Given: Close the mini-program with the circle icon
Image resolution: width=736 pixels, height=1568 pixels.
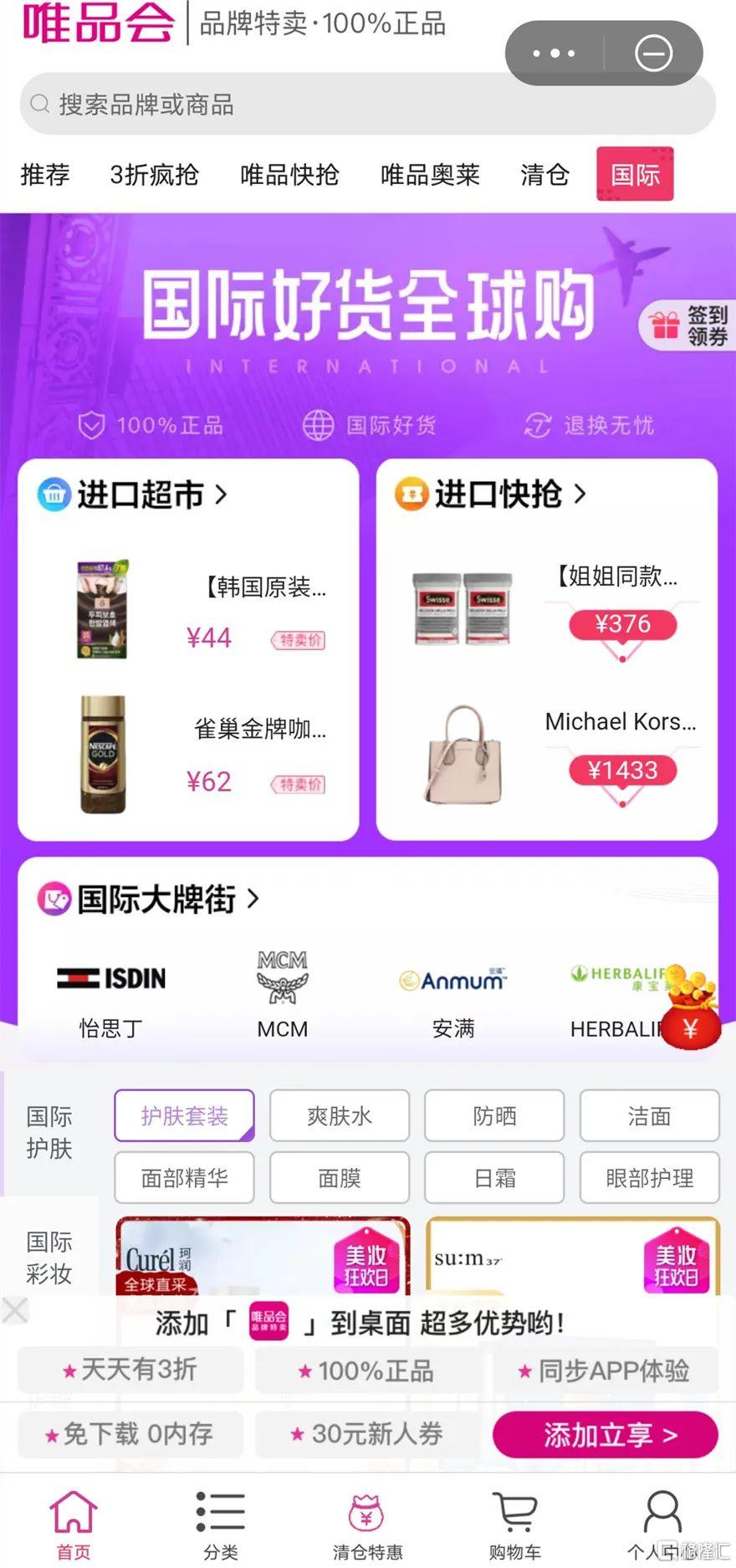Looking at the screenshot, I should pyautogui.click(x=653, y=54).
